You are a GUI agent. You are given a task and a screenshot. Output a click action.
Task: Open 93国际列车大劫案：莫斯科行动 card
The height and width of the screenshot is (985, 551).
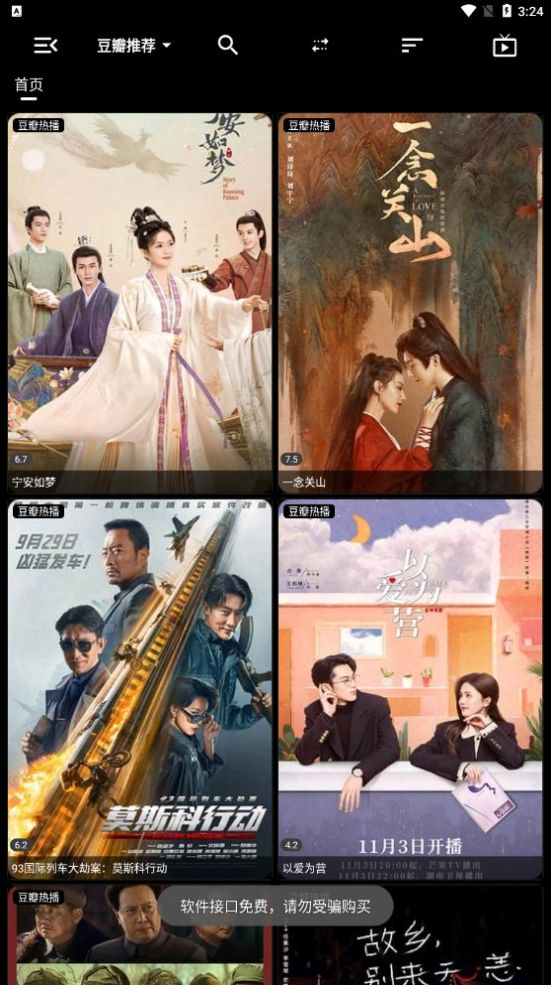click(x=140, y=689)
